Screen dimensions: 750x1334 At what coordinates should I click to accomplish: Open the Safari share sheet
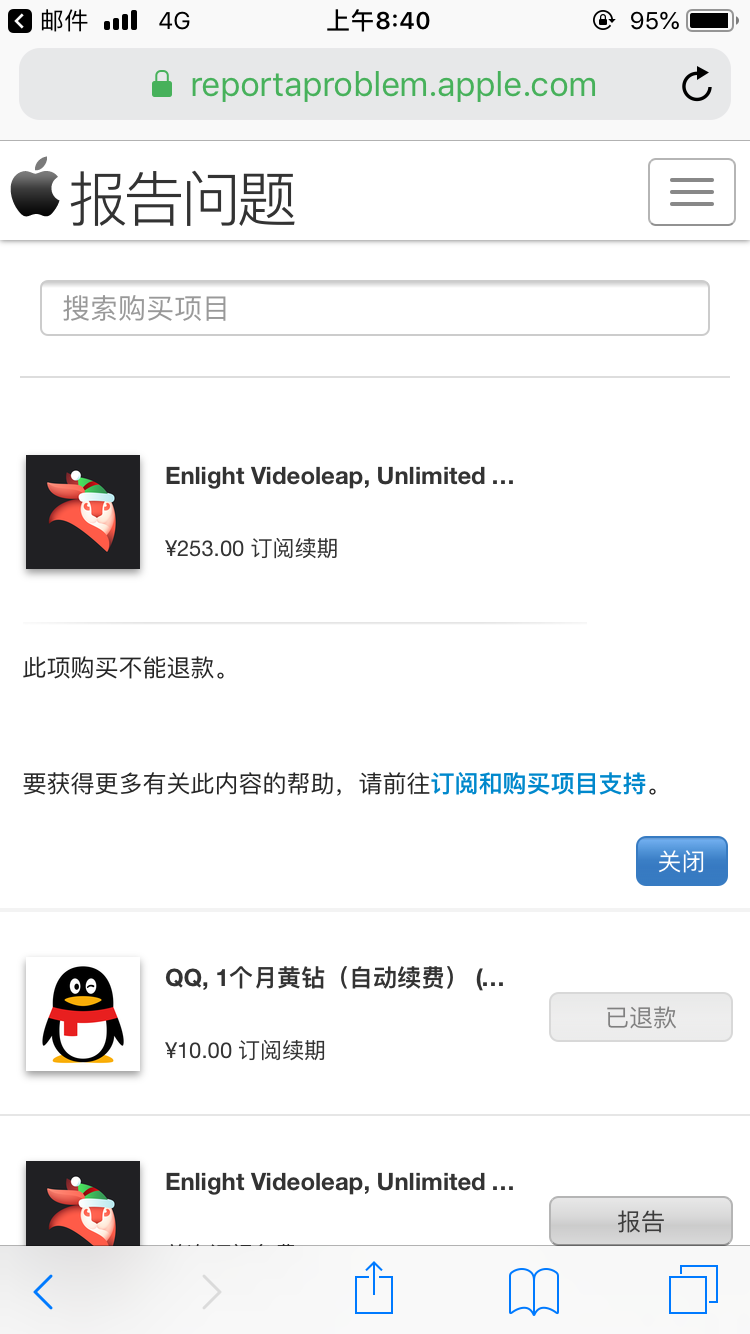click(x=374, y=1289)
